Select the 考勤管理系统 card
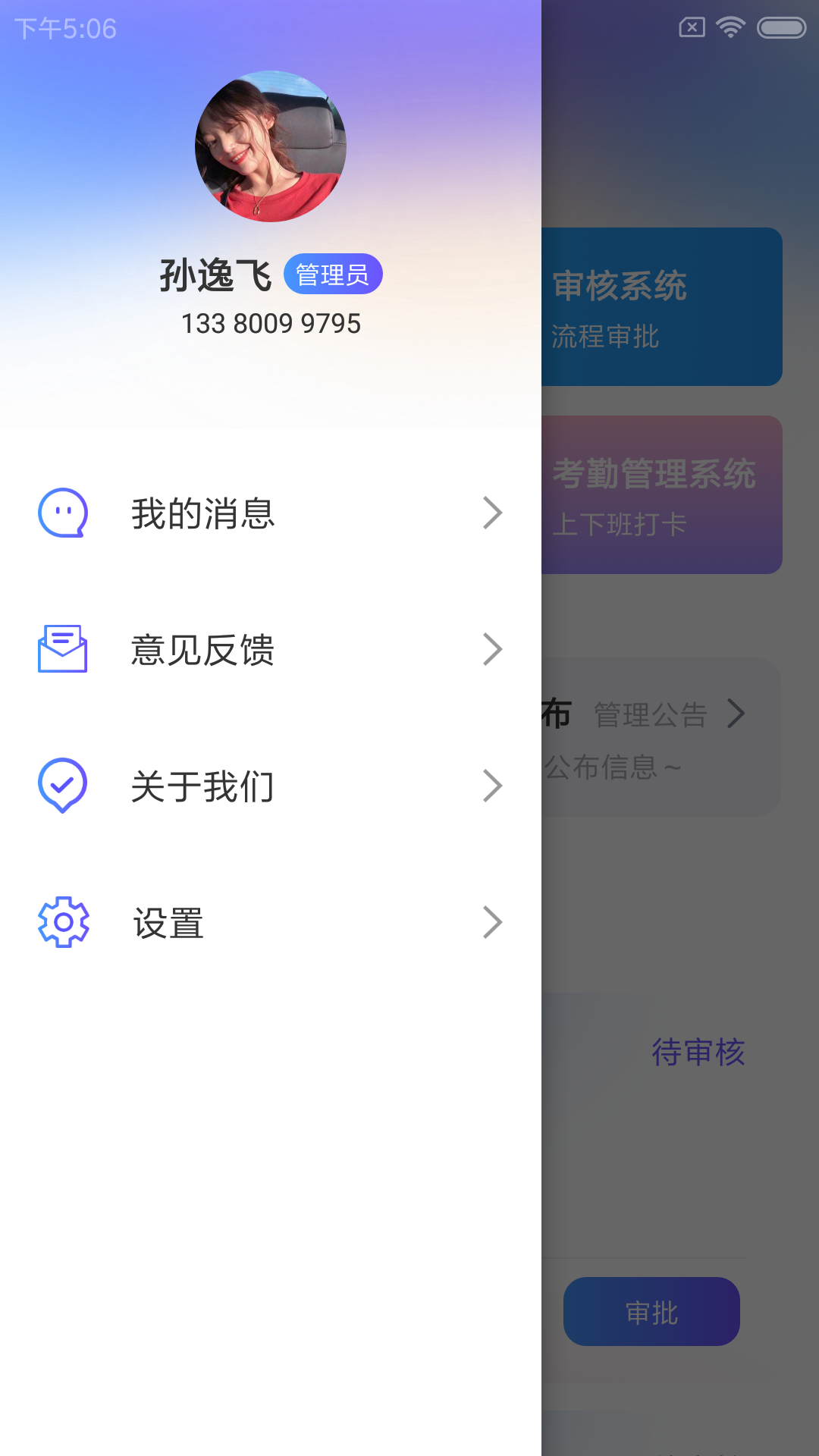The width and height of the screenshot is (819, 1456). pyautogui.click(x=660, y=494)
